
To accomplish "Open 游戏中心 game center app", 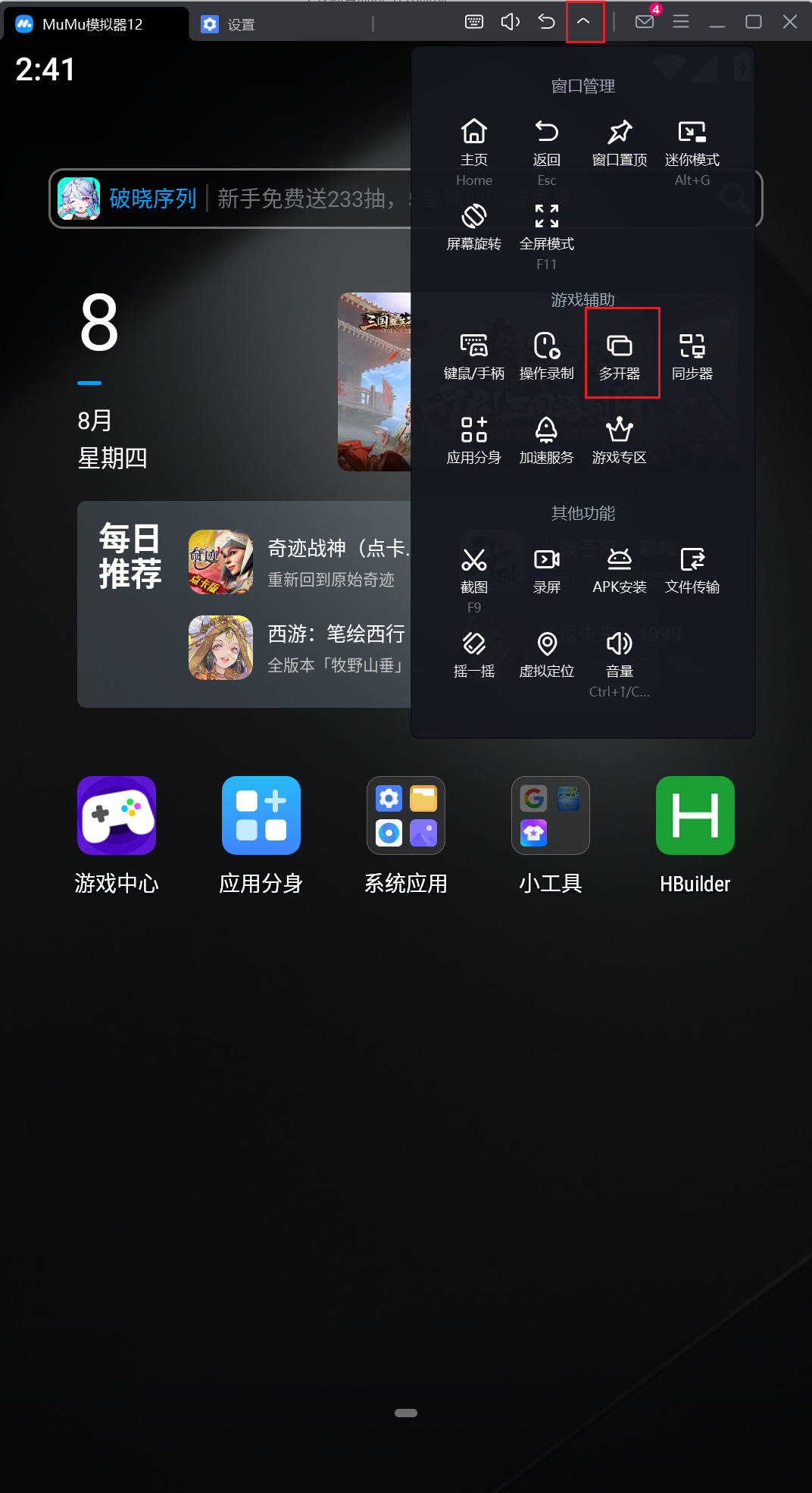I will point(117,834).
